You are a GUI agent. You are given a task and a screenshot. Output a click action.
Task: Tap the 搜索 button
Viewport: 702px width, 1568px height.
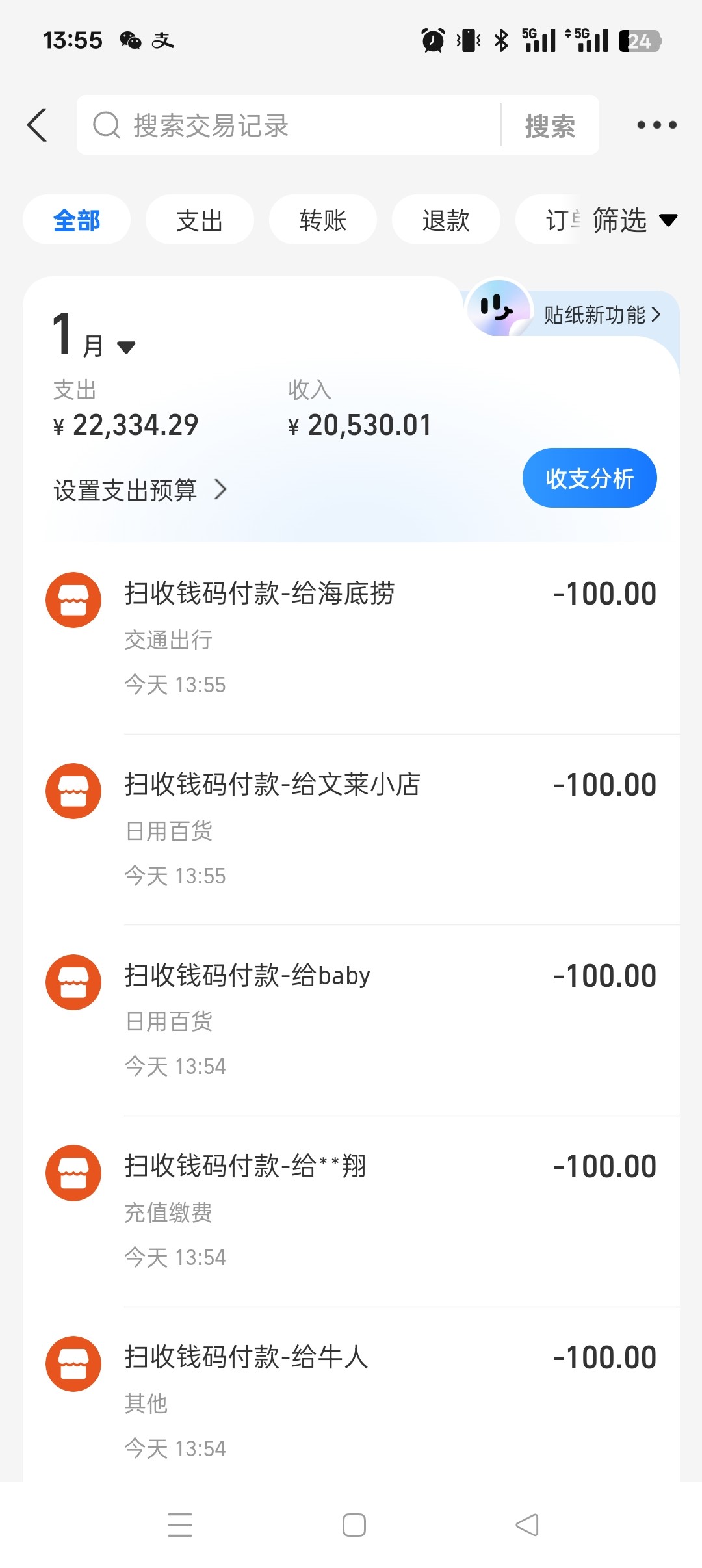click(550, 125)
